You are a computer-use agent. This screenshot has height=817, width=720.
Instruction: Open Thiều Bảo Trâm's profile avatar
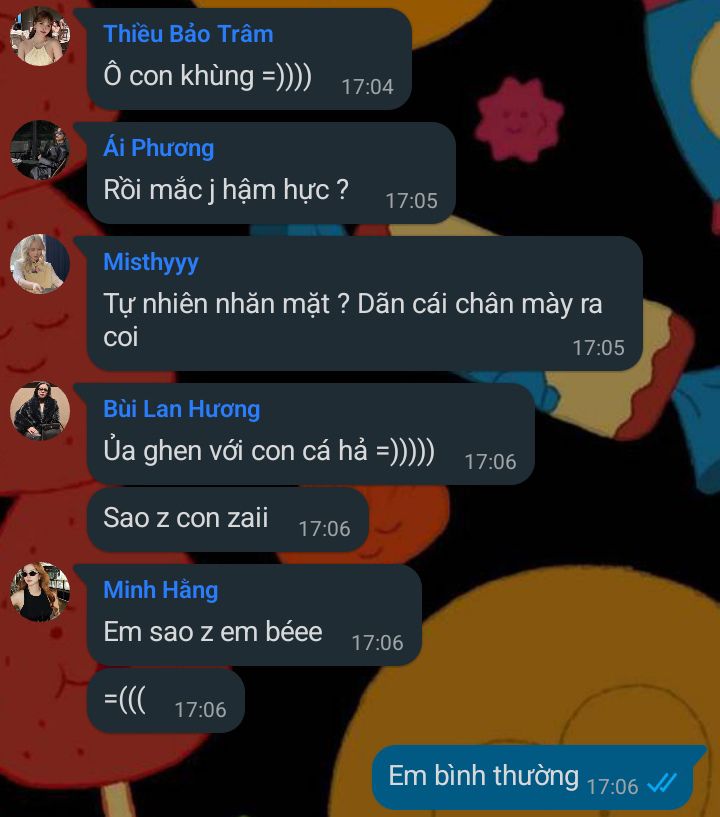pyautogui.click(x=39, y=36)
